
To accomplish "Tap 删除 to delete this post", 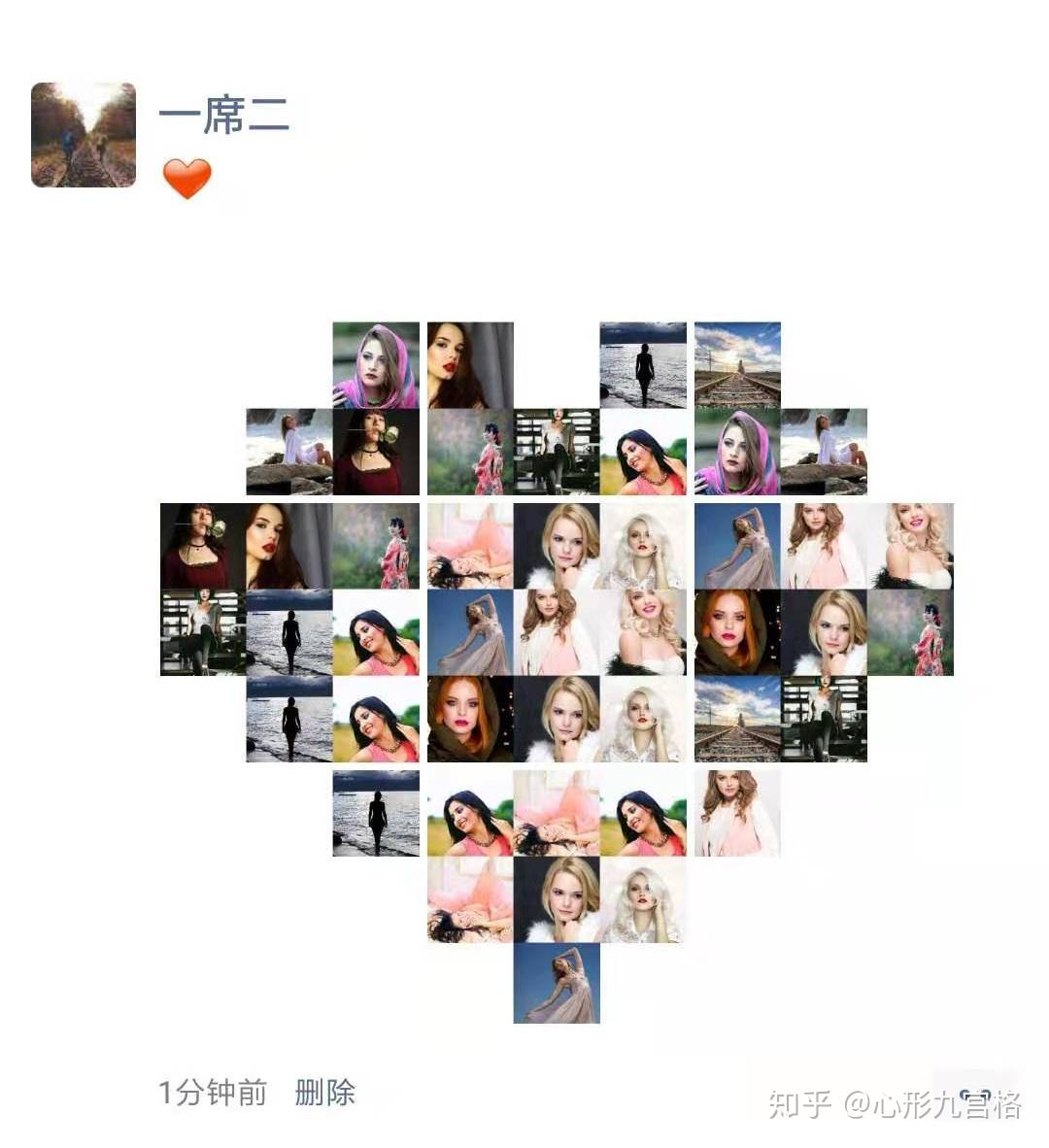I will [325, 1093].
